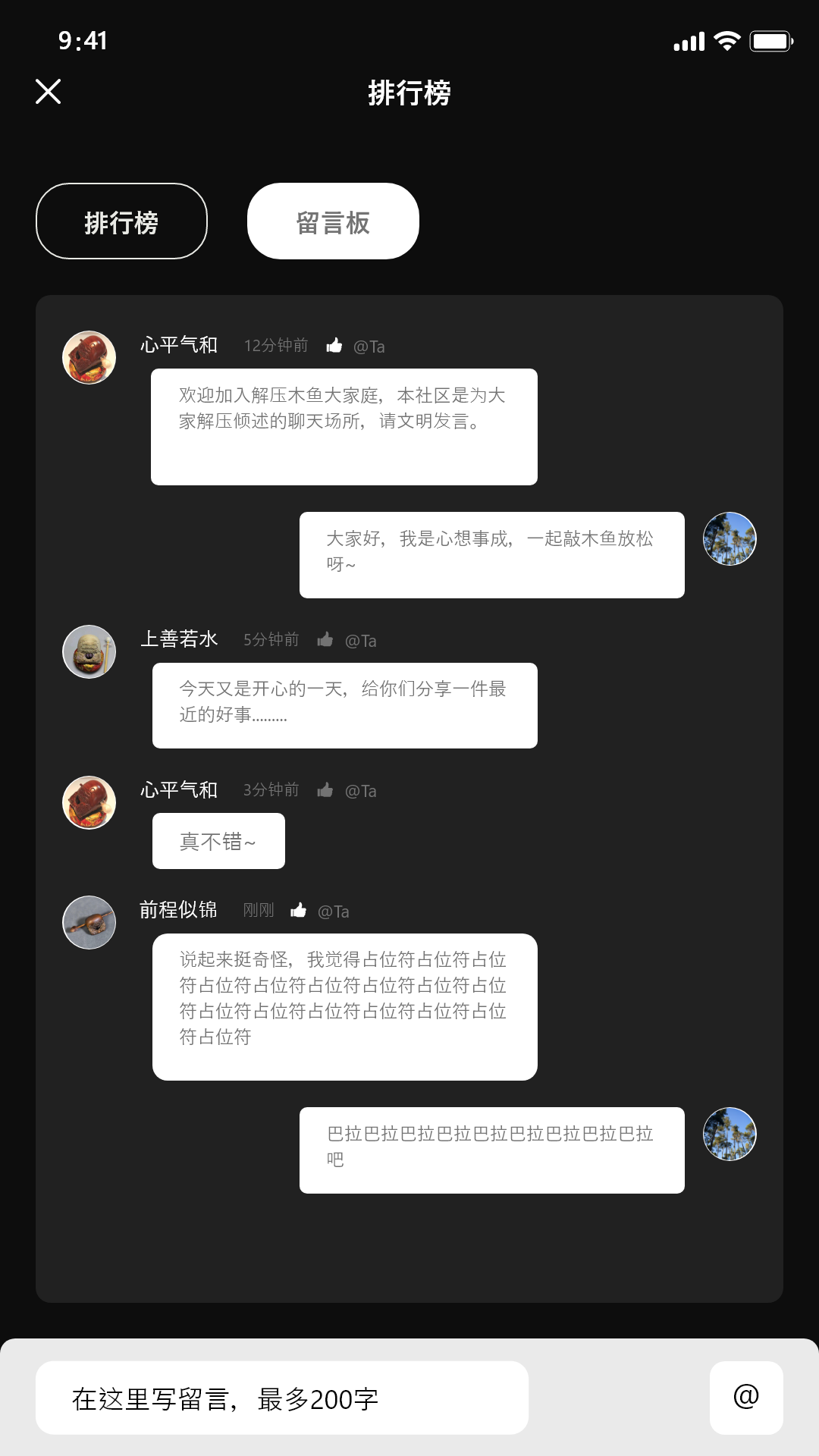Tap the 12分钟前 timestamp
This screenshot has height=1456, width=819.
pos(275,346)
